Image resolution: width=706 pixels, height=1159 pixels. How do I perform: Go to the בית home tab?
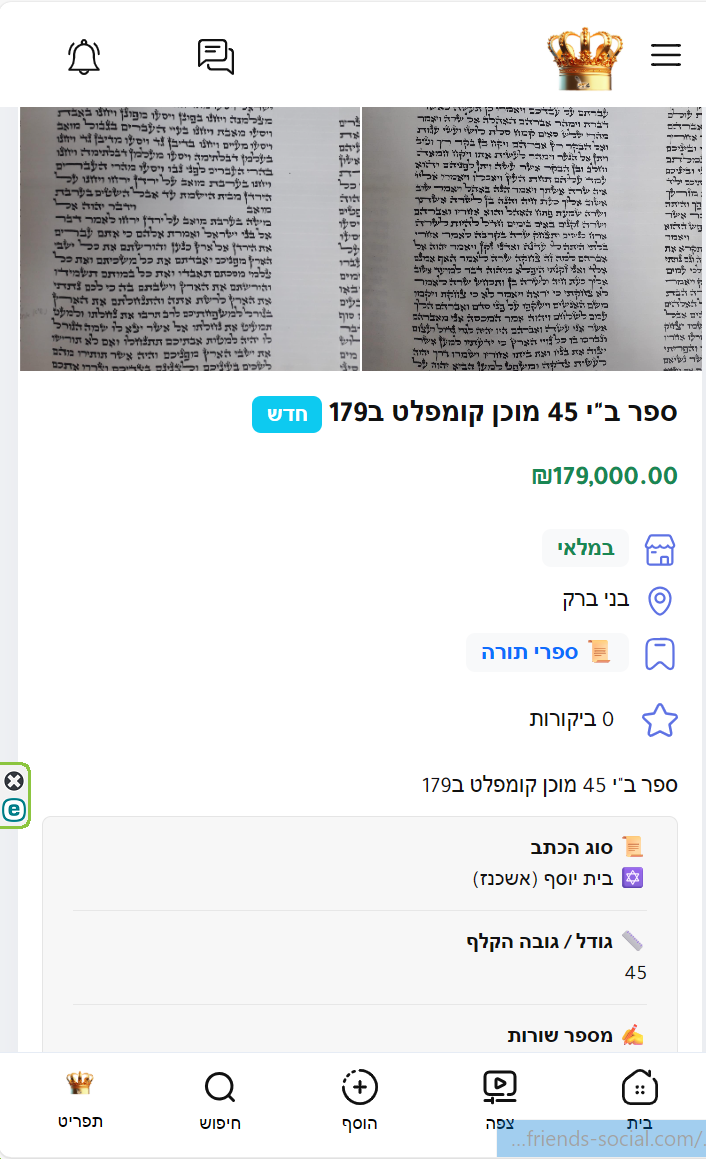(640, 1100)
